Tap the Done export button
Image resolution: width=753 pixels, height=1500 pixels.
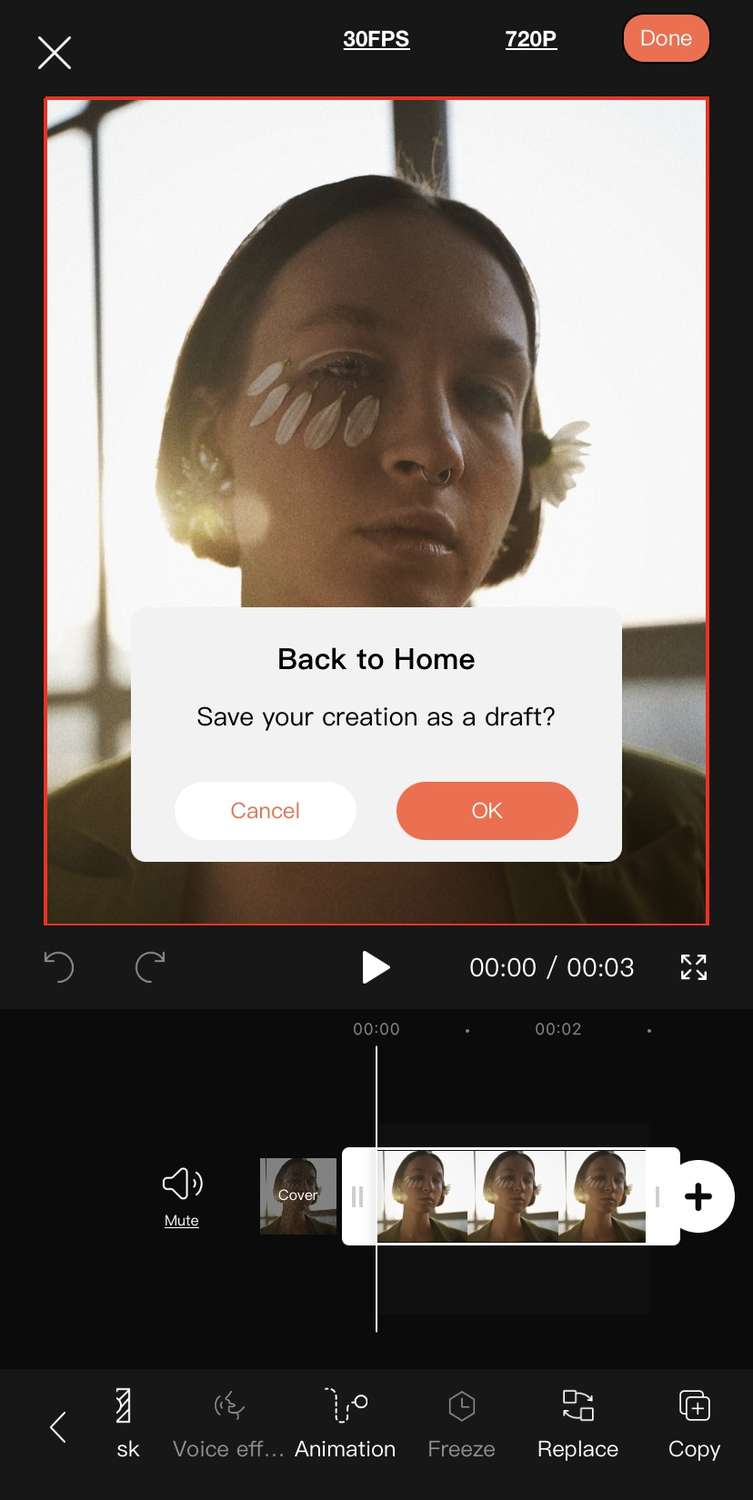pyautogui.click(x=666, y=38)
